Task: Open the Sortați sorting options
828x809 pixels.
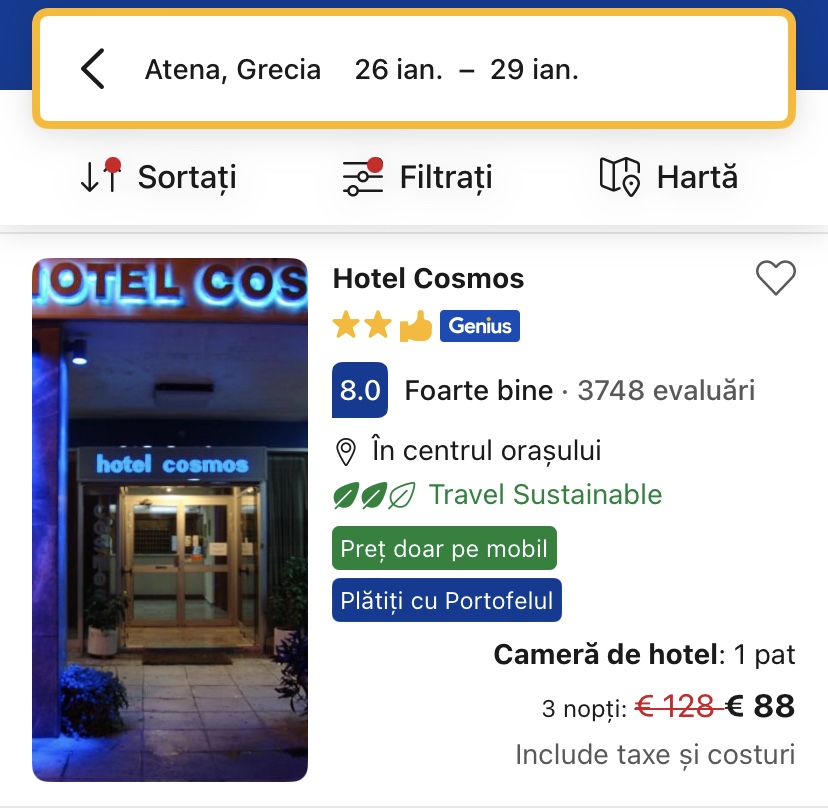Action: (x=158, y=177)
